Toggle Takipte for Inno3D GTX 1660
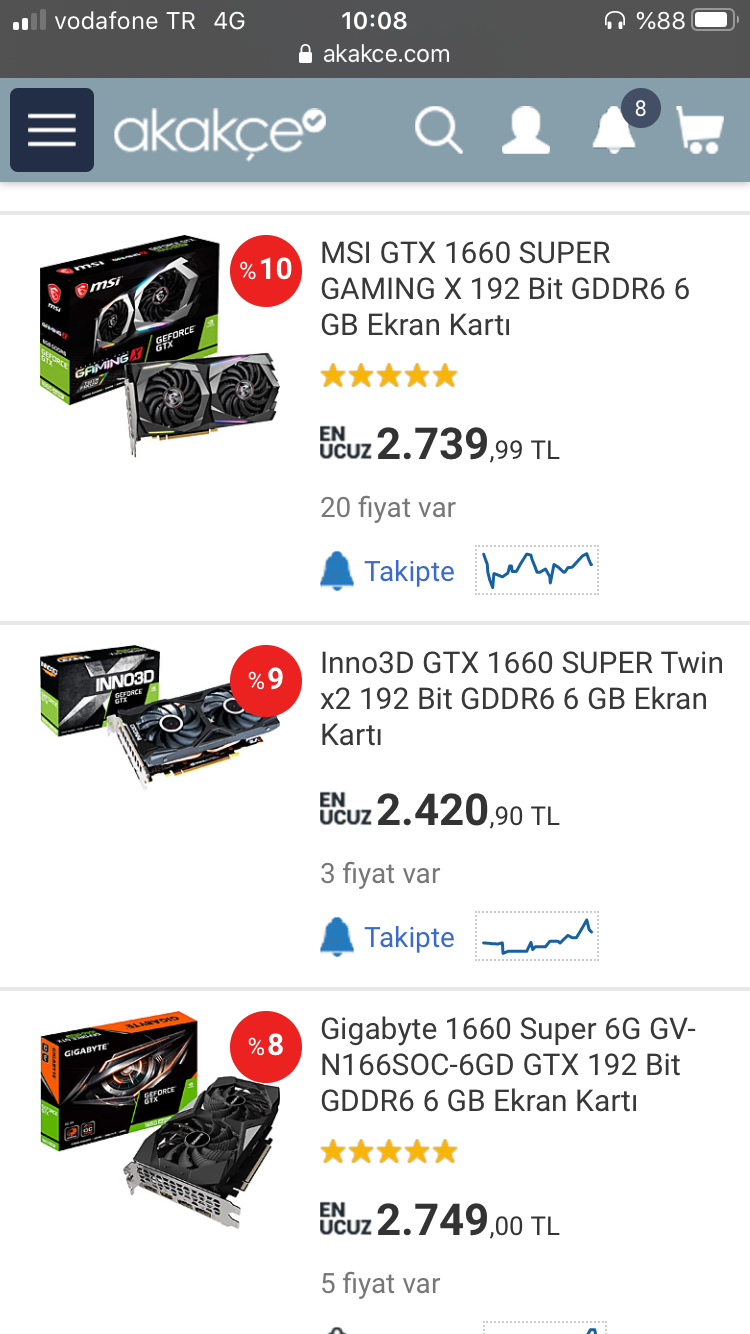 [x=388, y=937]
